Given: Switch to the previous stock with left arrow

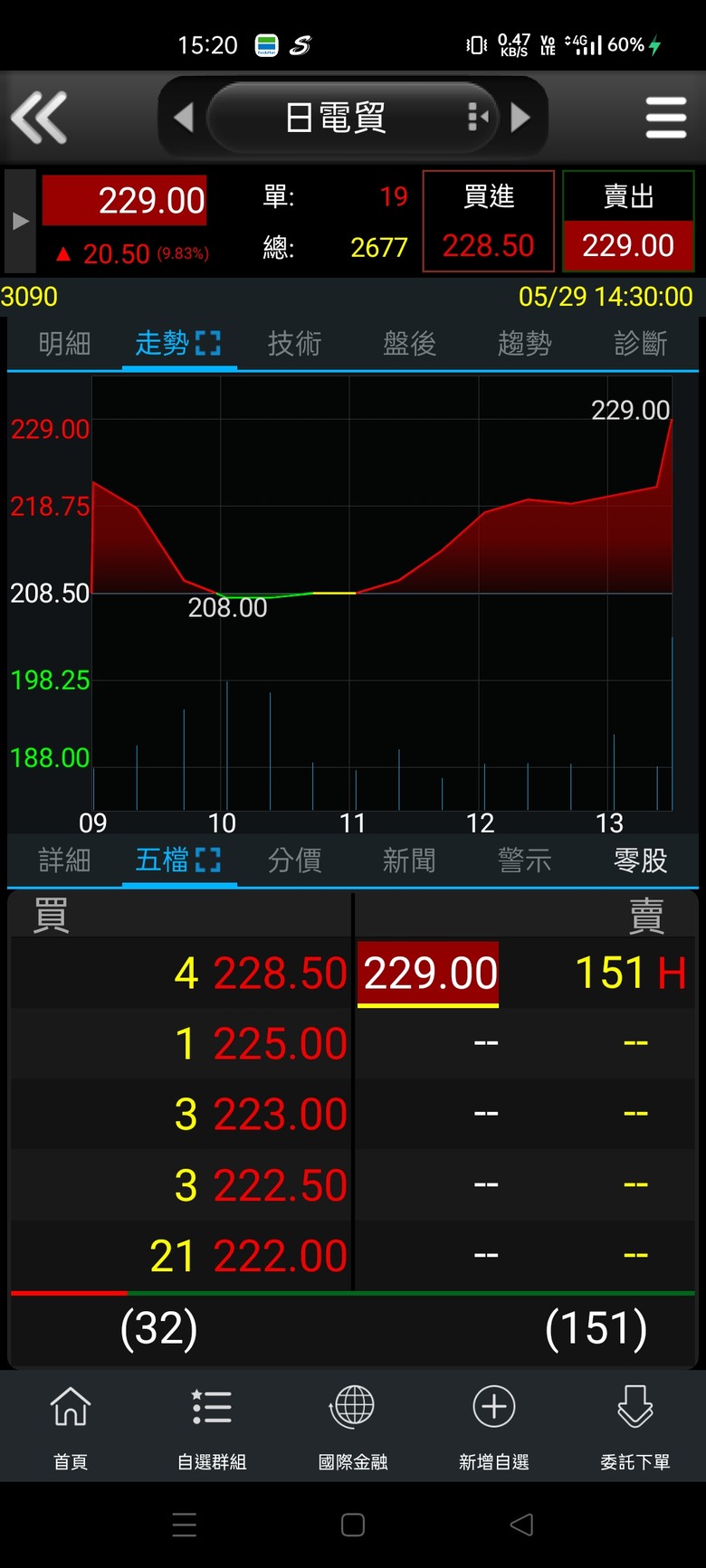Looking at the screenshot, I should 184,118.
